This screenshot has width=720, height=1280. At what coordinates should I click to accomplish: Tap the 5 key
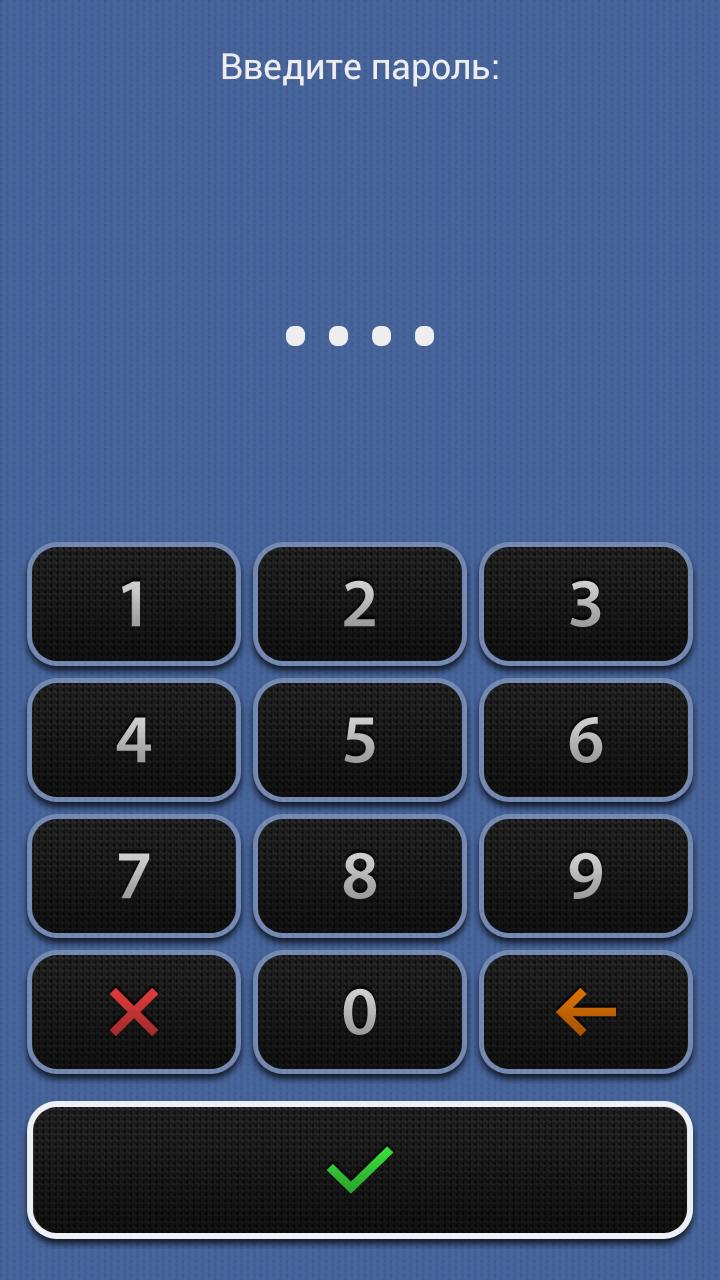[x=360, y=740]
